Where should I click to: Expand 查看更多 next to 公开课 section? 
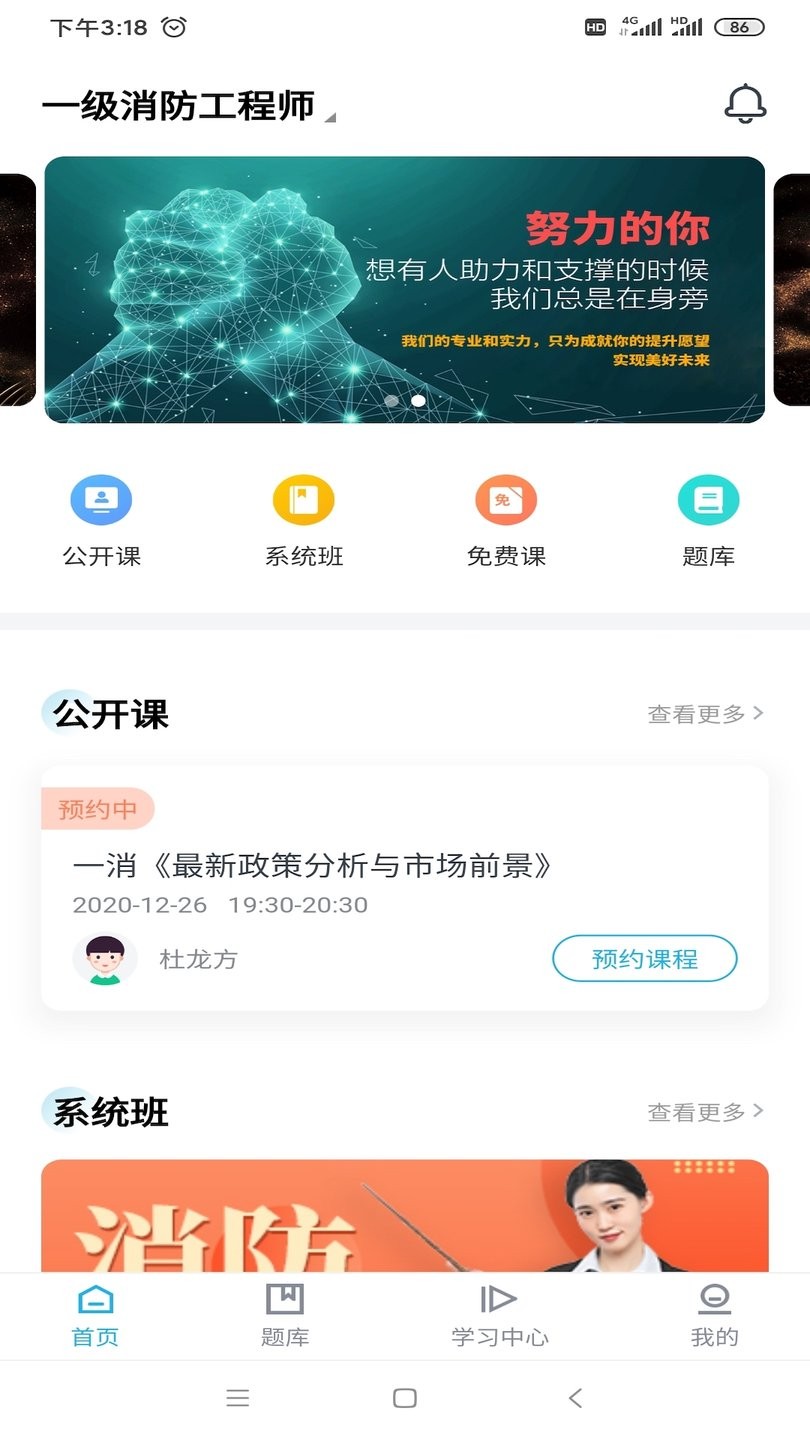[x=703, y=713]
